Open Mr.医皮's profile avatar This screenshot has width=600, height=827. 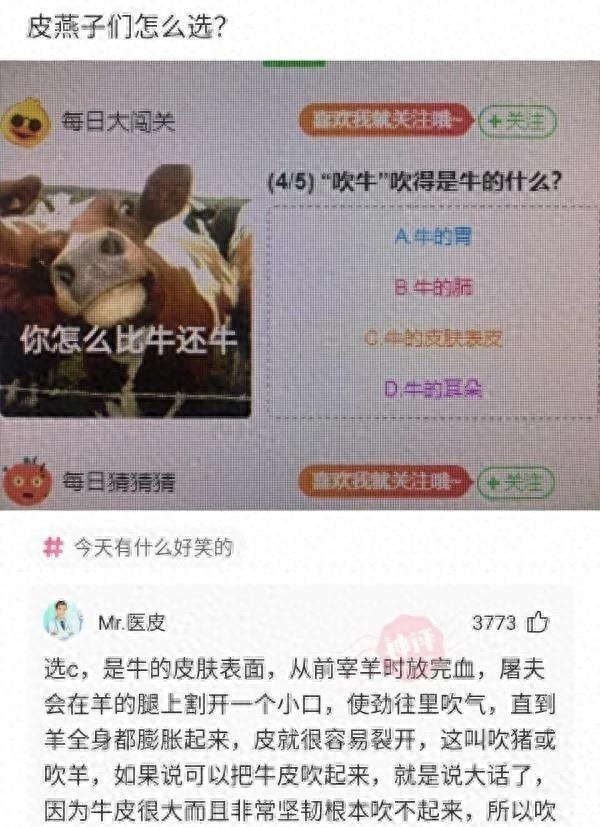[63, 621]
